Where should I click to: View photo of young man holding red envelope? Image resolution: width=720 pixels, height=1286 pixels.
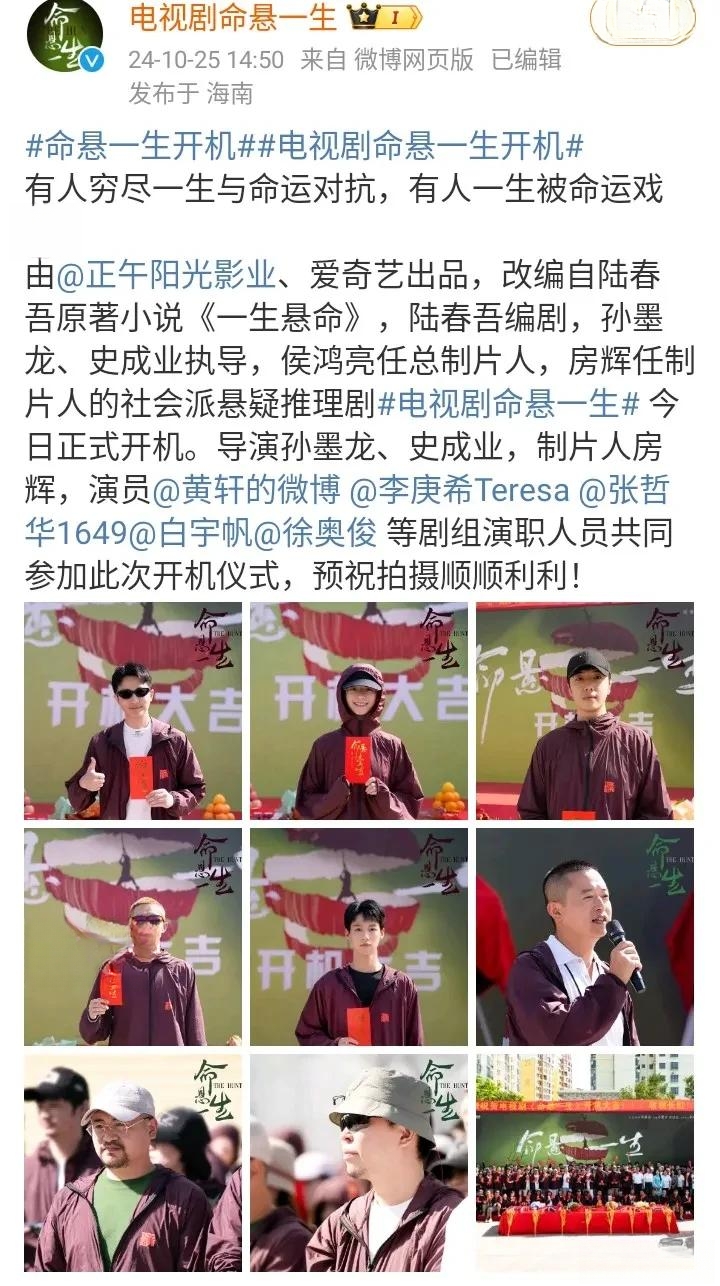pyautogui.click(x=359, y=937)
